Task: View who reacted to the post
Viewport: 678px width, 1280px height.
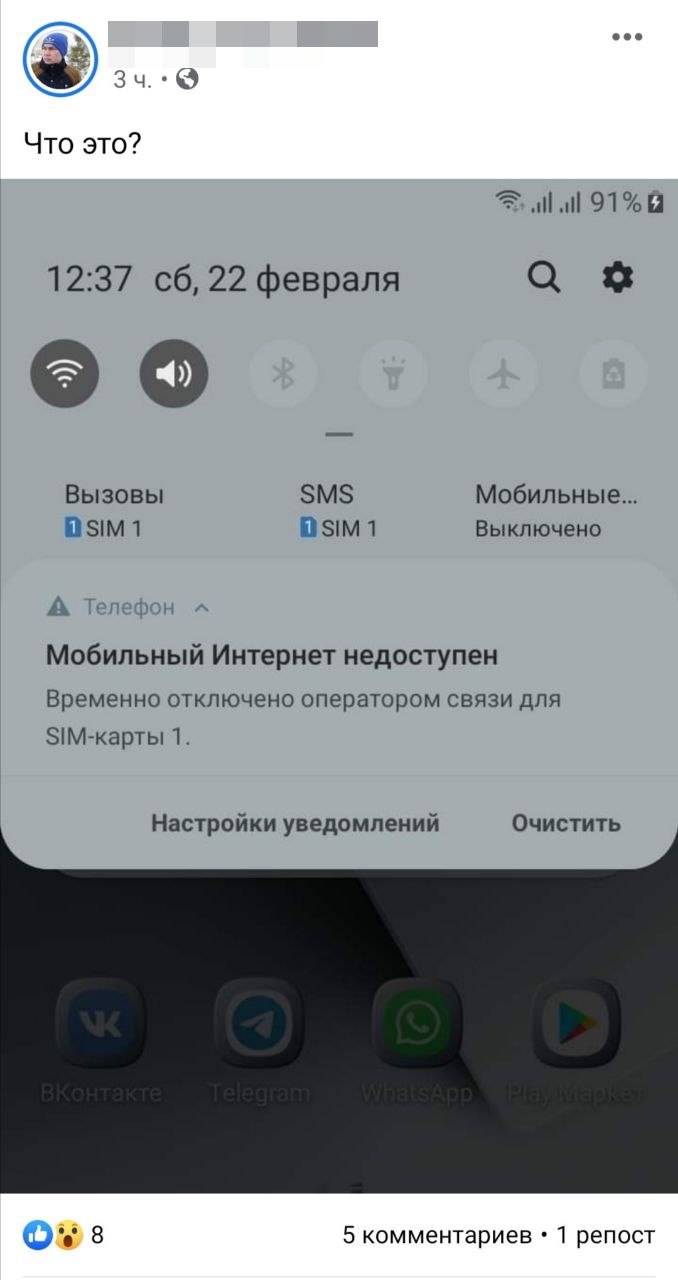Action: [64, 1235]
